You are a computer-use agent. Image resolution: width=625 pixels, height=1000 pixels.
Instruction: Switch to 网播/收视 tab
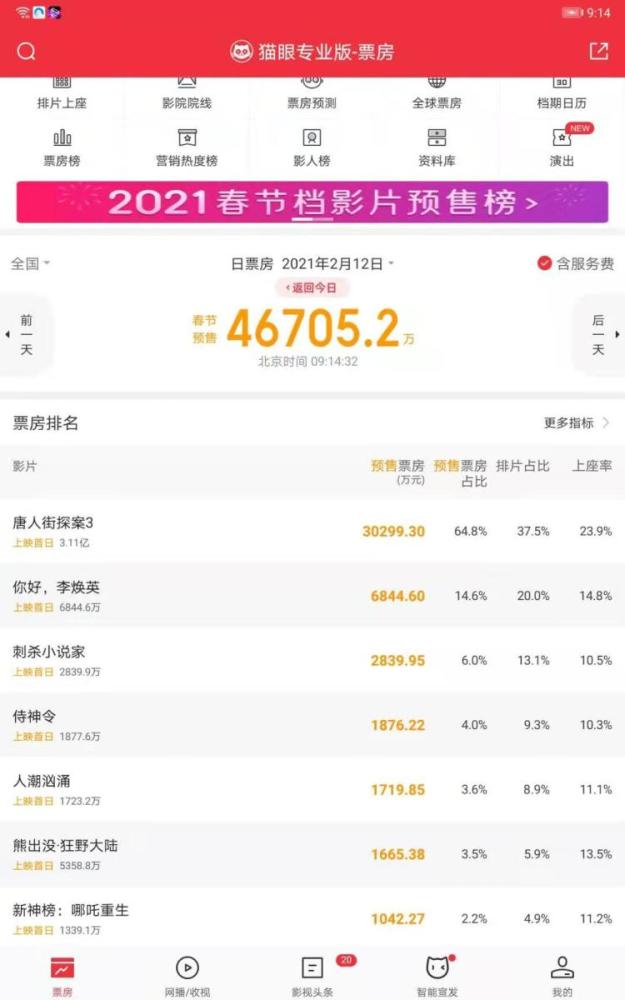tap(187, 975)
